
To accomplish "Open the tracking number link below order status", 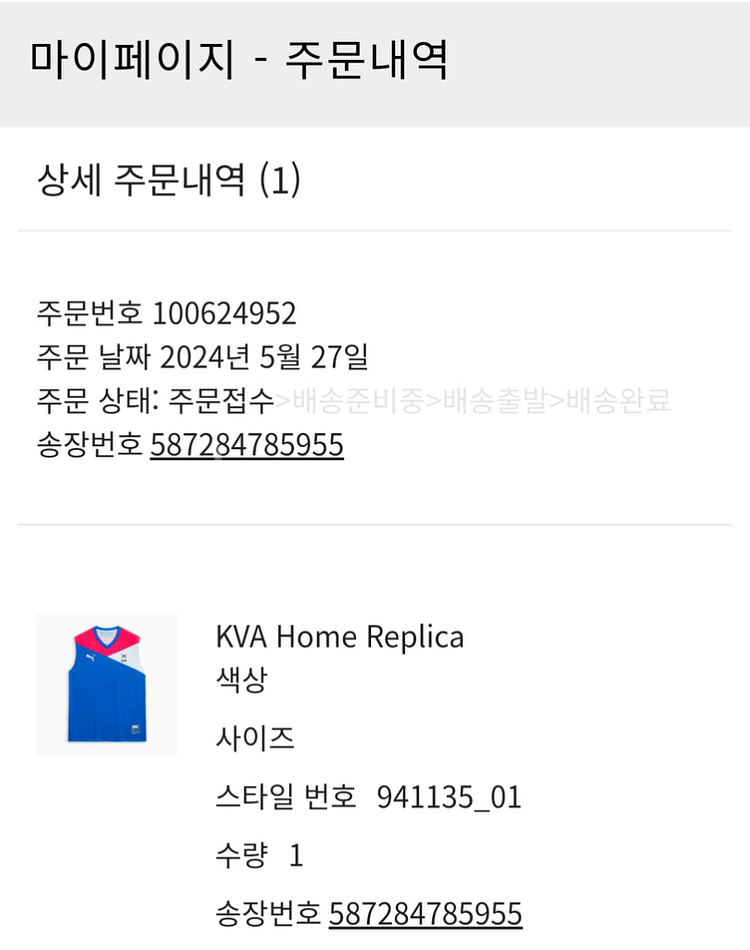I will 247,445.
